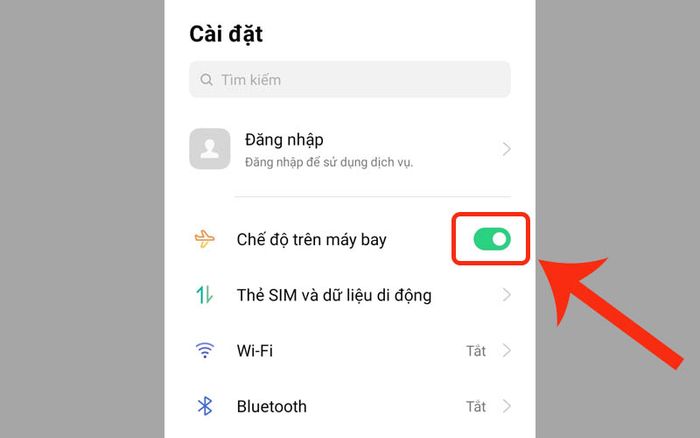Open the Đăng nhập account row
Viewport: 700px width, 438px height.
(349, 149)
